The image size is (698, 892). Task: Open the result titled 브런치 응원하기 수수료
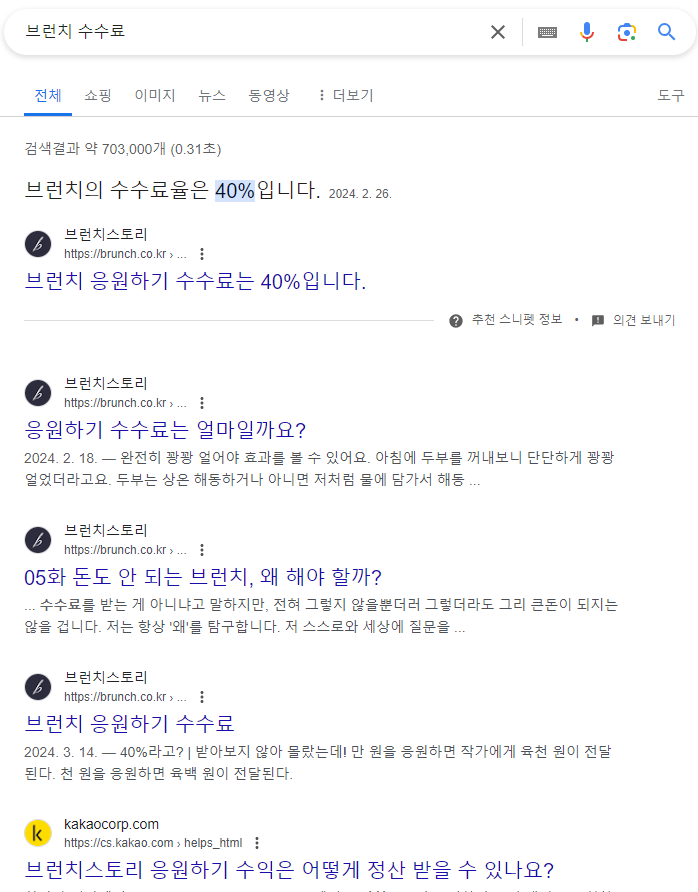[129, 724]
